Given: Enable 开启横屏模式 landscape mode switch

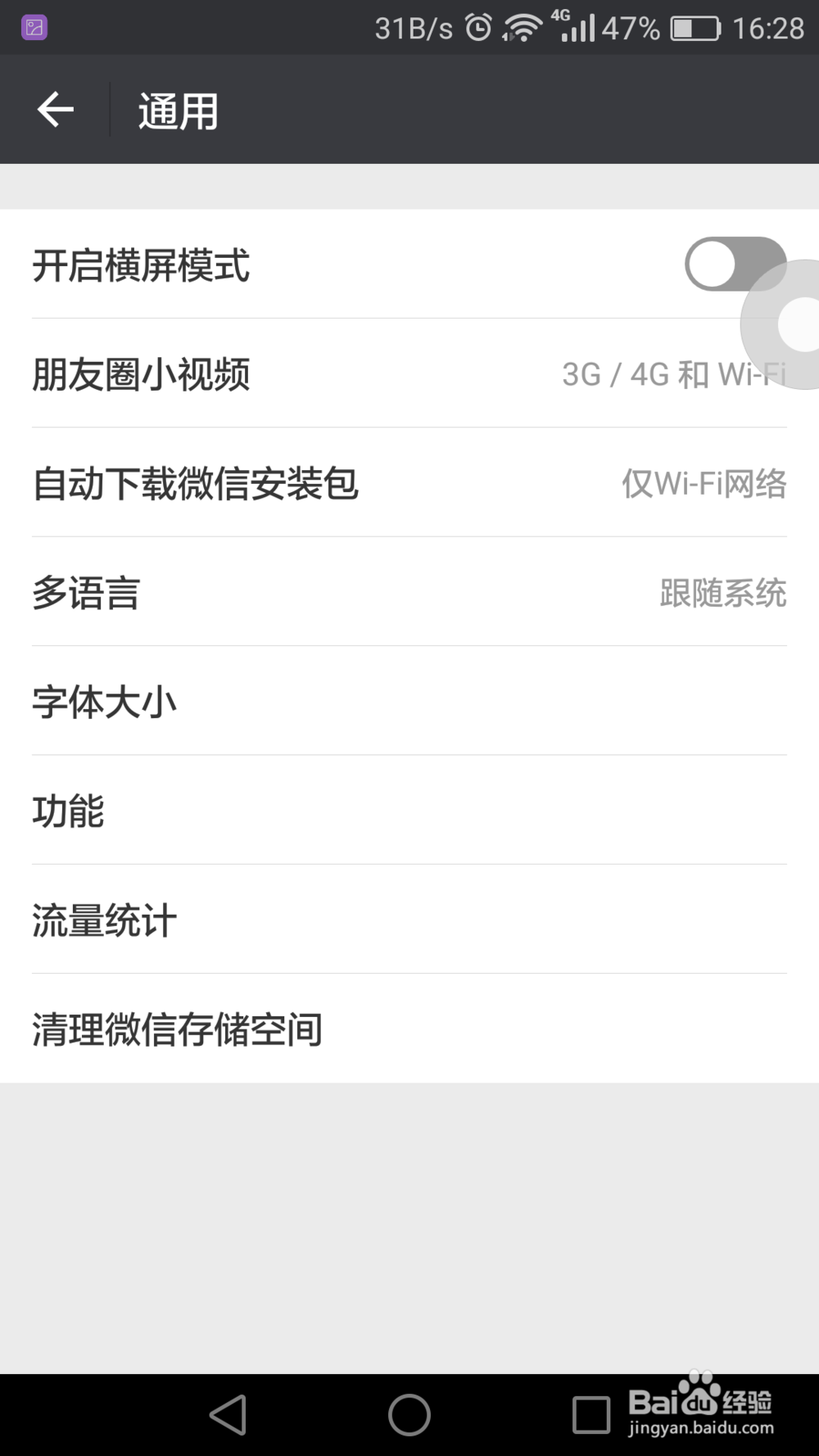Looking at the screenshot, I should pyautogui.click(x=735, y=265).
